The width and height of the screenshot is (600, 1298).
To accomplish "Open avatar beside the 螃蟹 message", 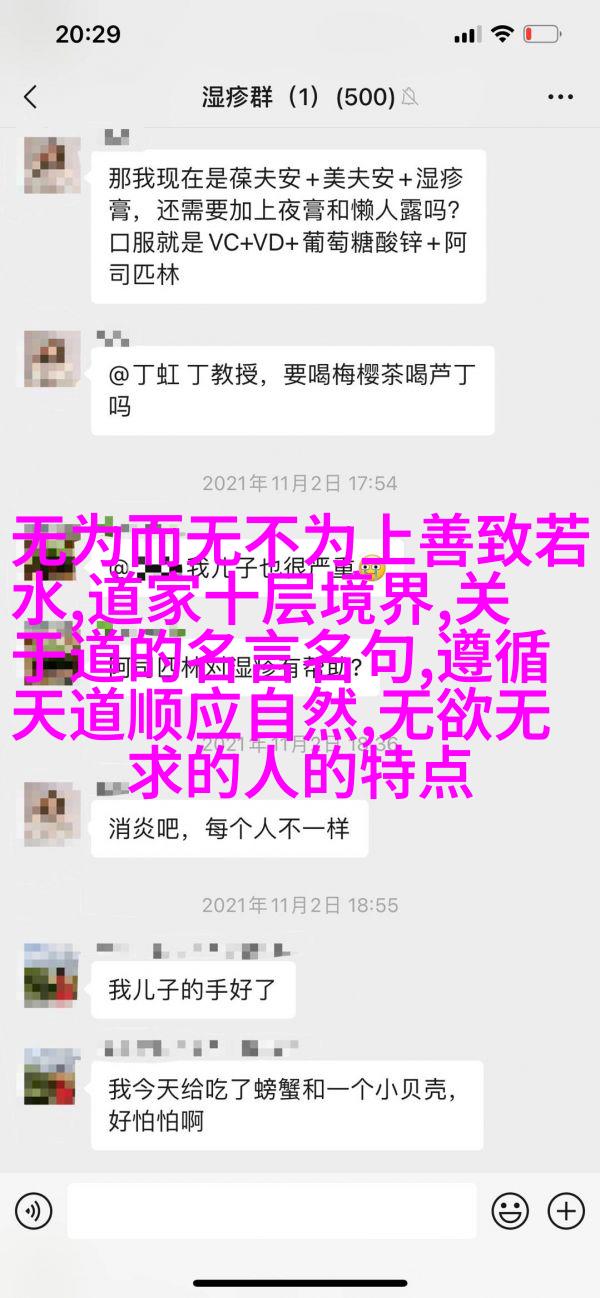I will pyautogui.click(x=51, y=1076).
